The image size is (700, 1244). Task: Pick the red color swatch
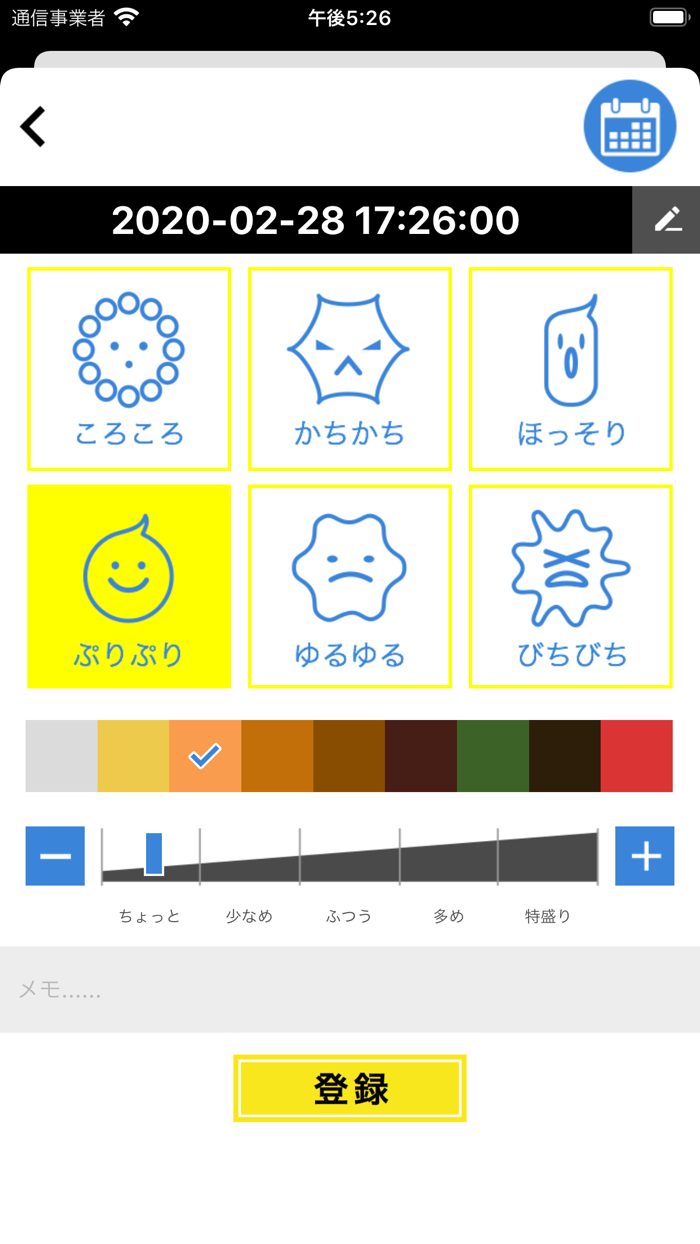(x=637, y=756)
